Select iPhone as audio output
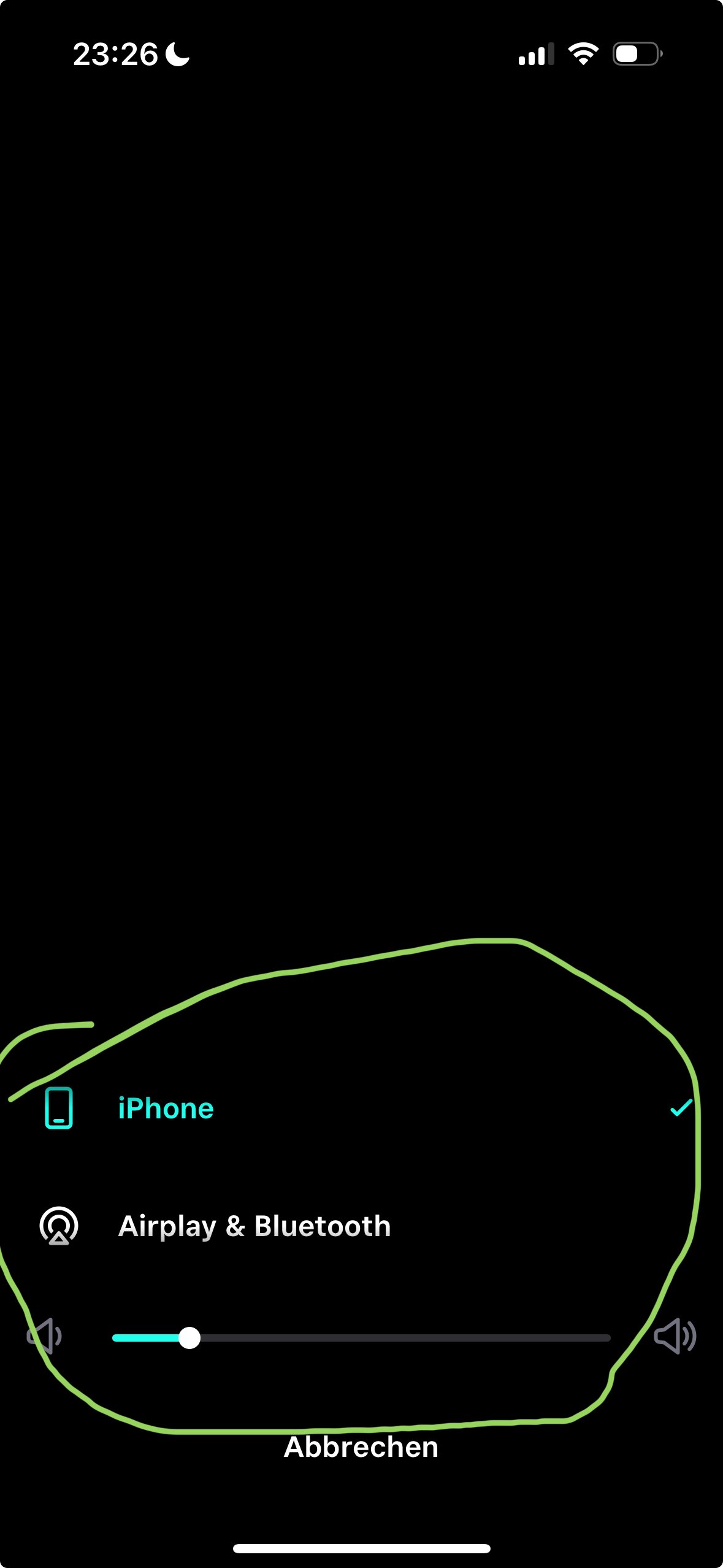 (x=166, y=1109)
